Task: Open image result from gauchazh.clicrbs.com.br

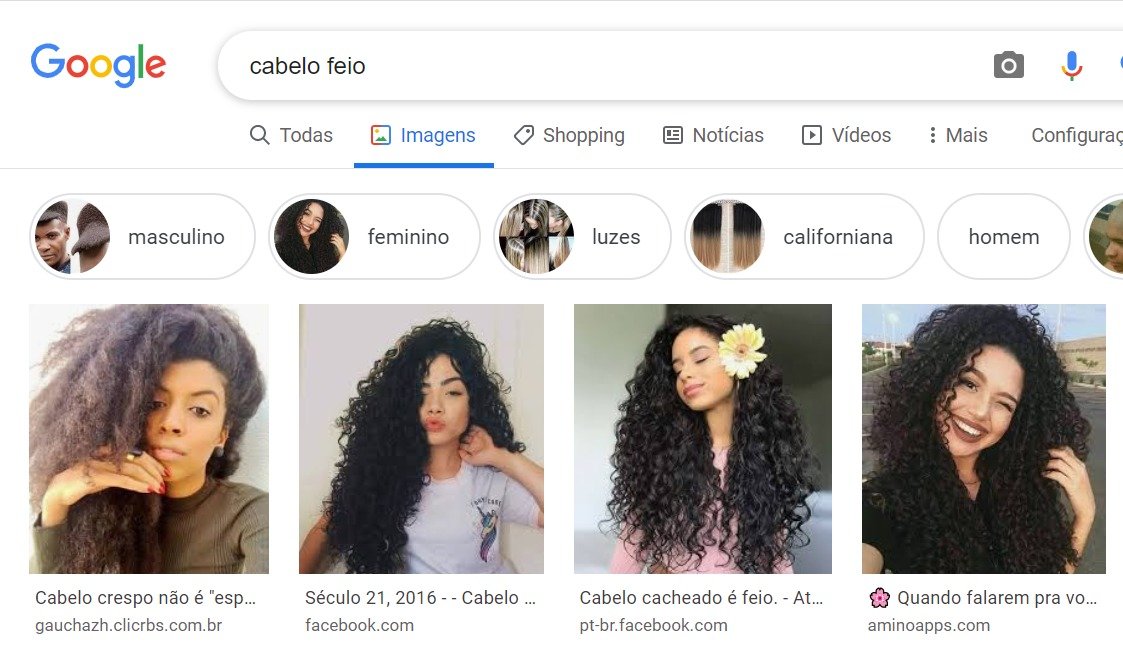Action: point(149,438)
